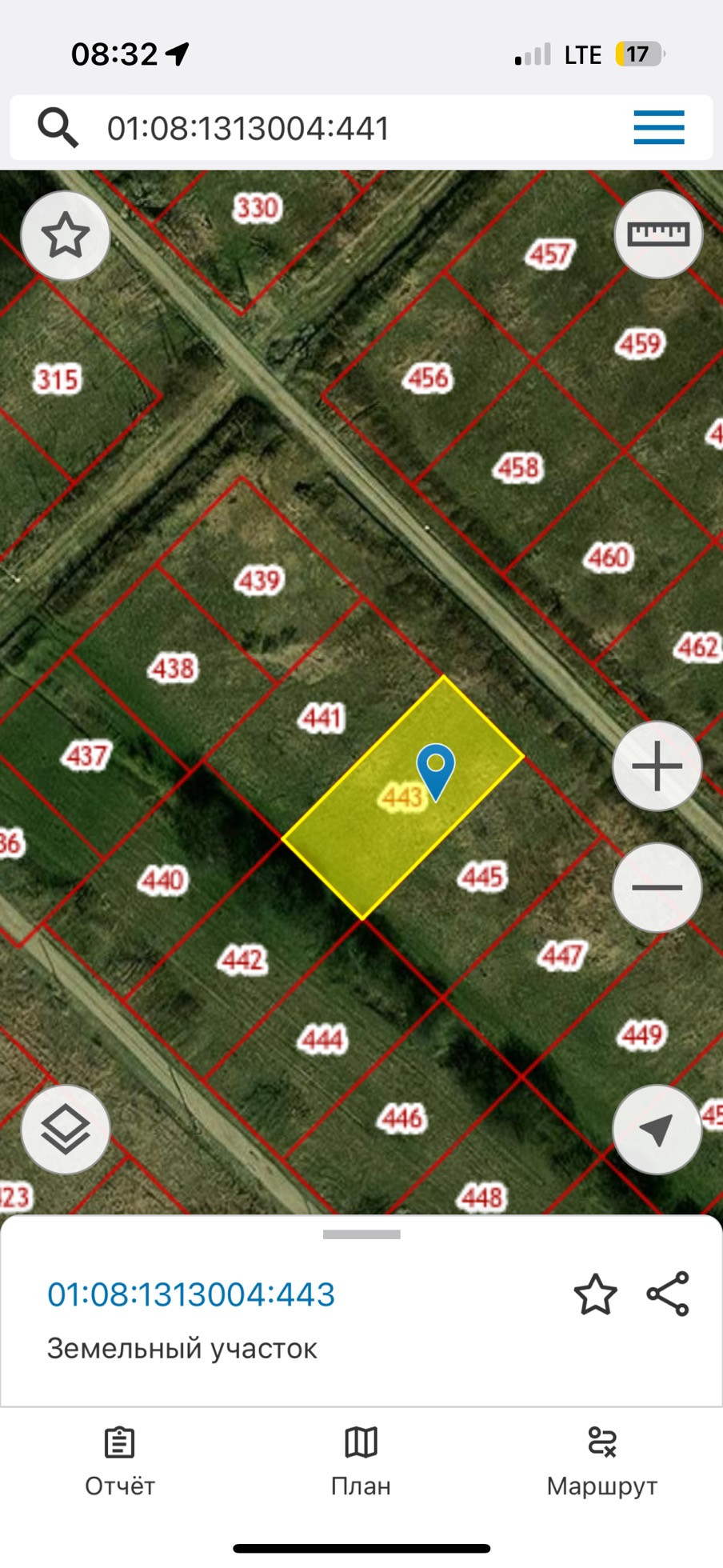
Task: Center map on my location
Action: (657, 1130)
